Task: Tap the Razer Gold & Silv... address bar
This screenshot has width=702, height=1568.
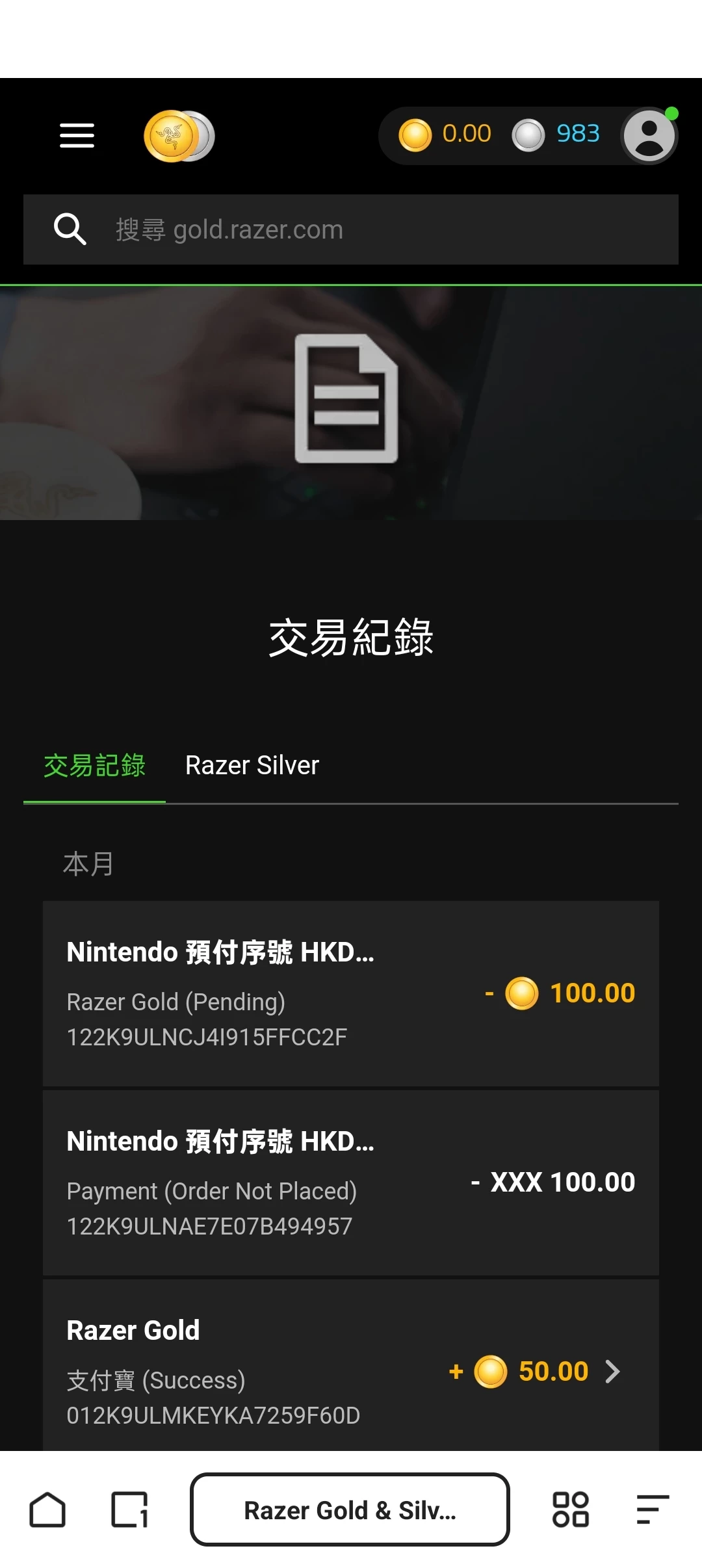Action: pyautogui.click(x=350, y=1509)
